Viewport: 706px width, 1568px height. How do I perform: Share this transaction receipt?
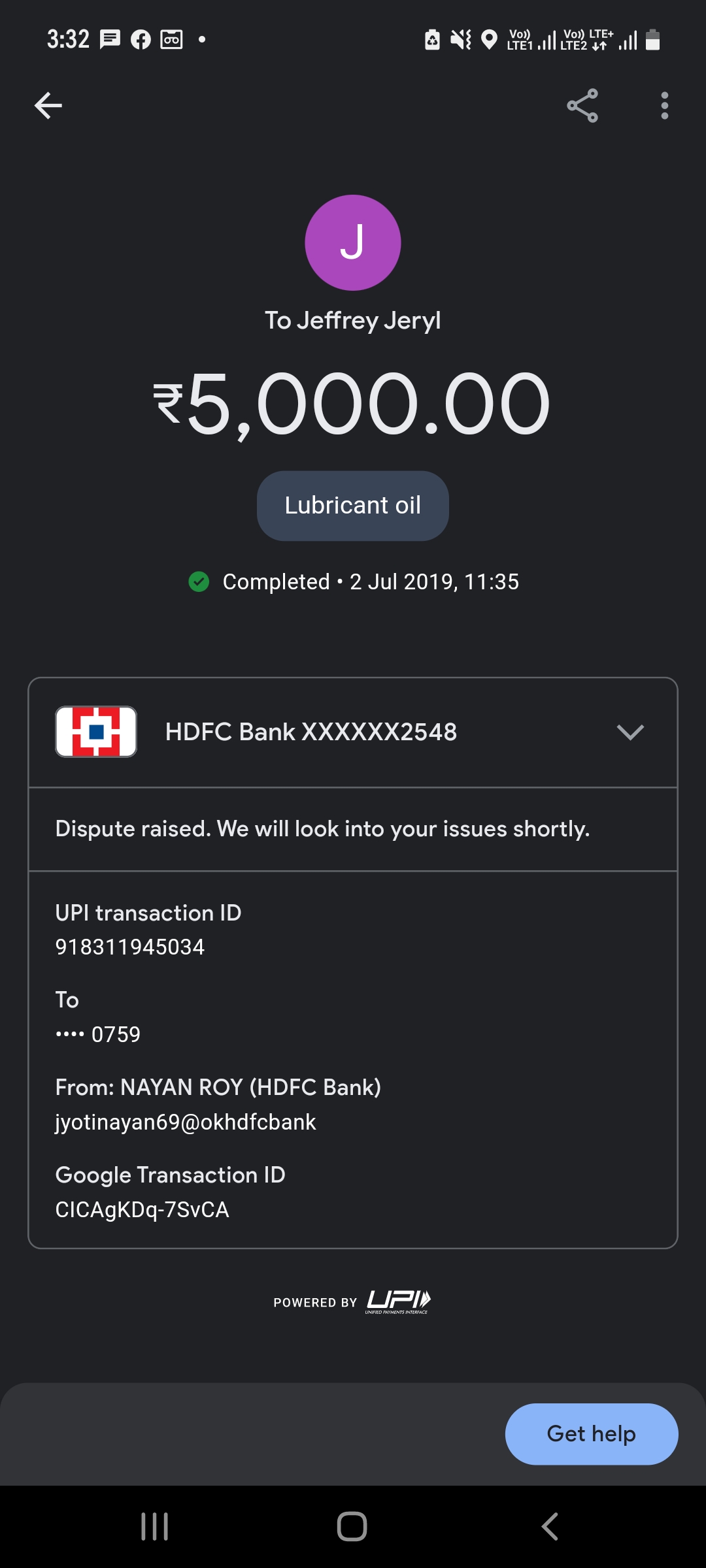(582, 105)
